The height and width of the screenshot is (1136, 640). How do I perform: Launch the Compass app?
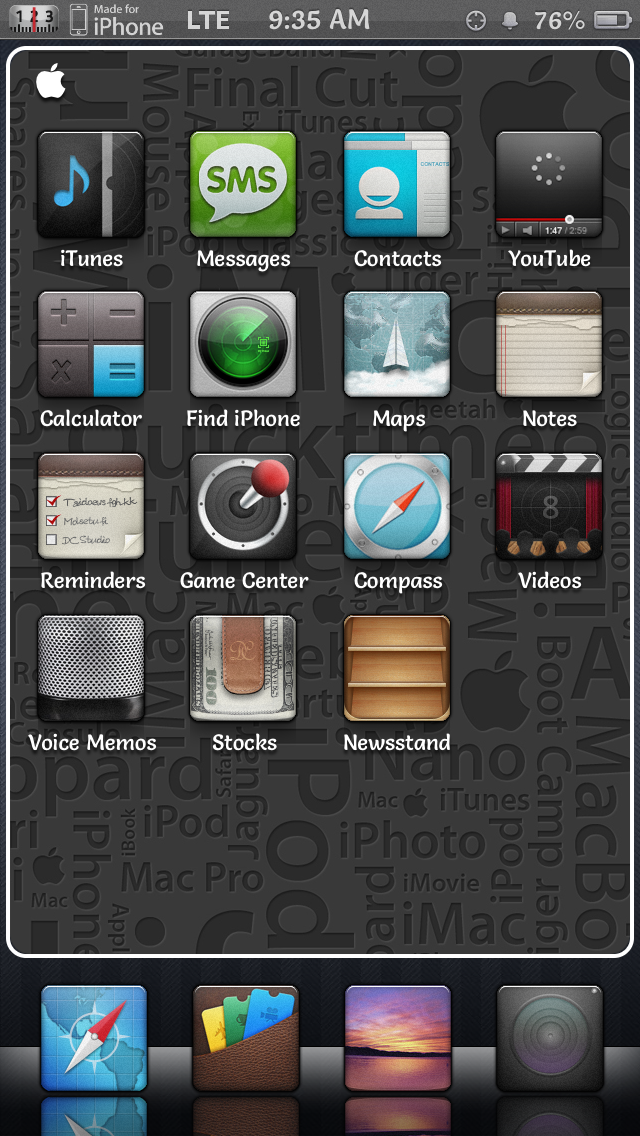(x=397, y=507)
